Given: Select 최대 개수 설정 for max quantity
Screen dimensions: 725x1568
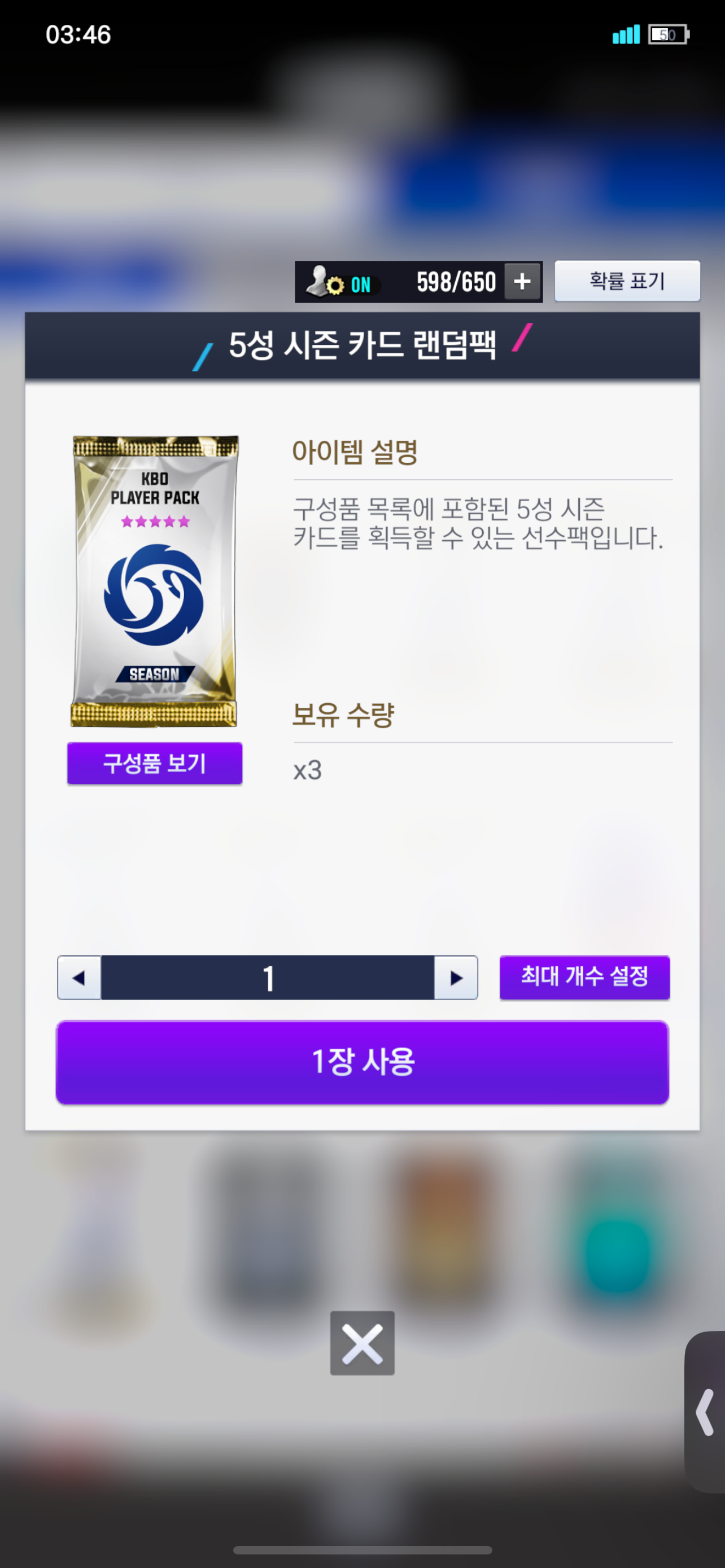Looking at the screenshot, I should (584, 977).
